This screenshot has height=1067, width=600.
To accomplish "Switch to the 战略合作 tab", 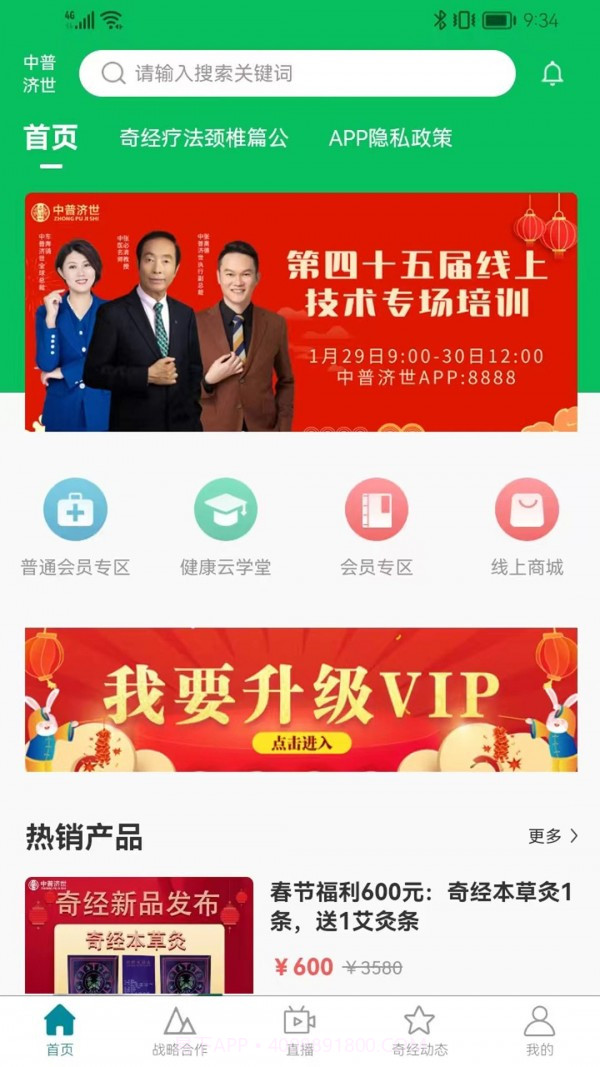I will tap(180, 1031).
